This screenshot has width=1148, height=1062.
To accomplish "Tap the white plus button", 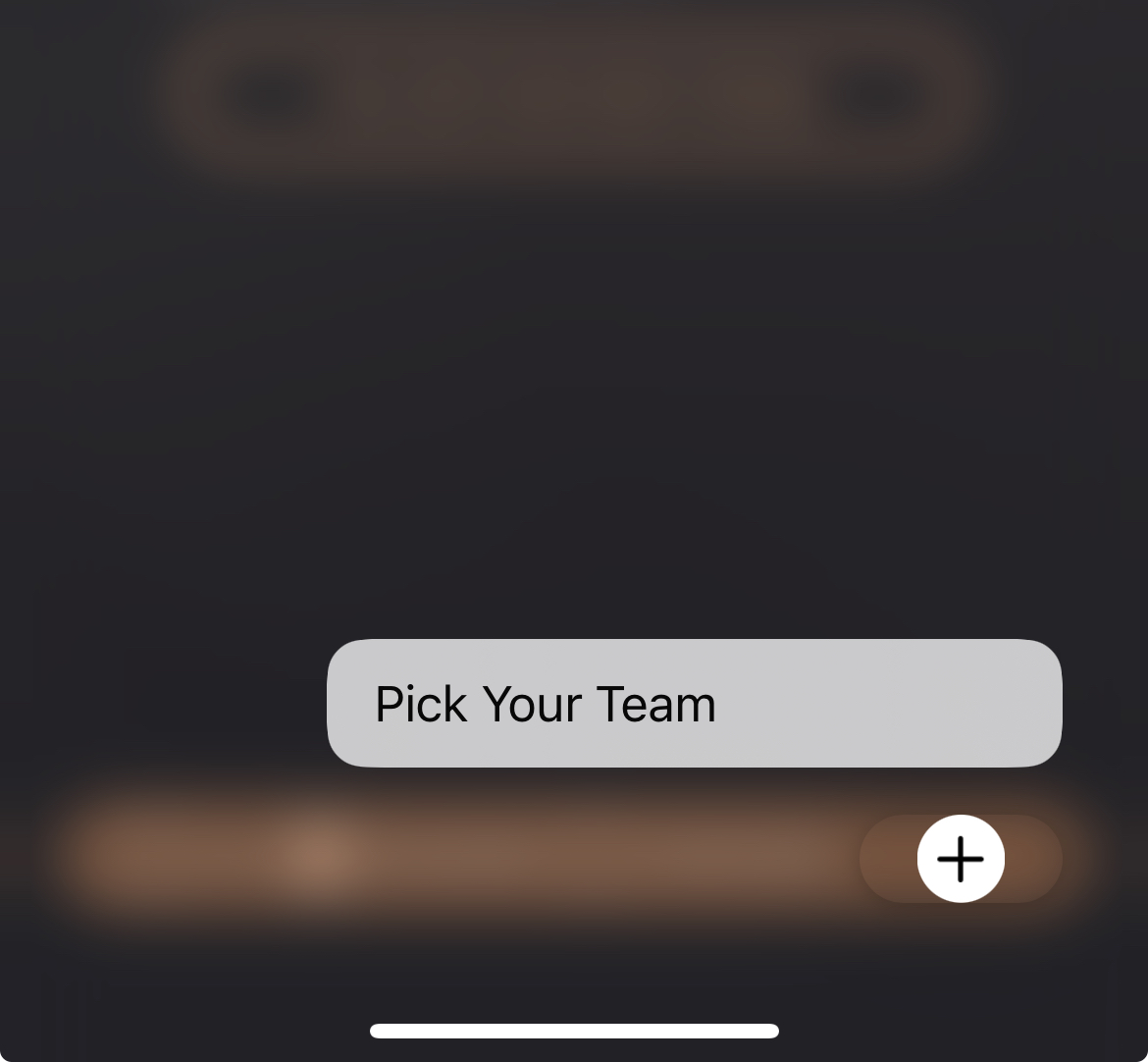I will [x=961, y=859].
